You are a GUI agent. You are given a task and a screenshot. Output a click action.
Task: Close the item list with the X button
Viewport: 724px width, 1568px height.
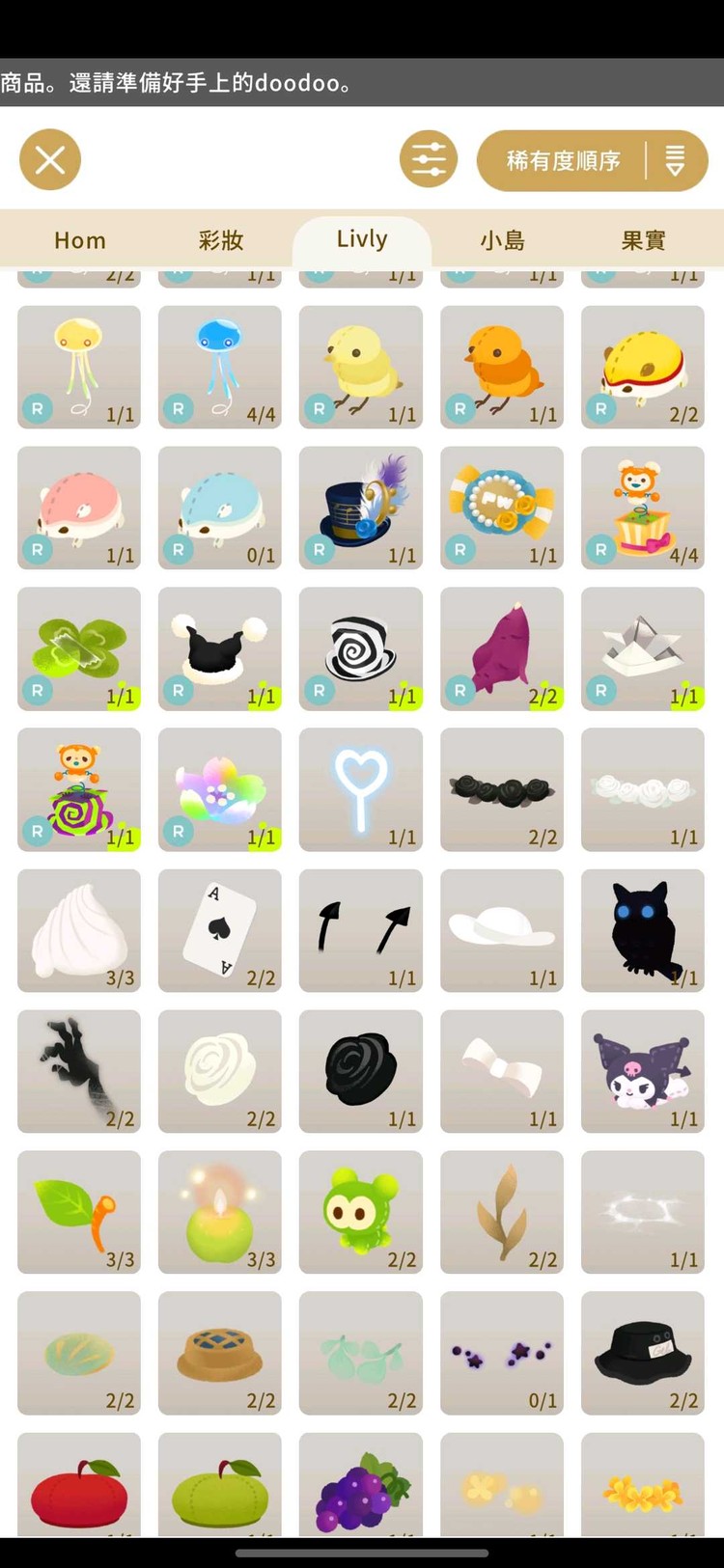tap(50, 159)
